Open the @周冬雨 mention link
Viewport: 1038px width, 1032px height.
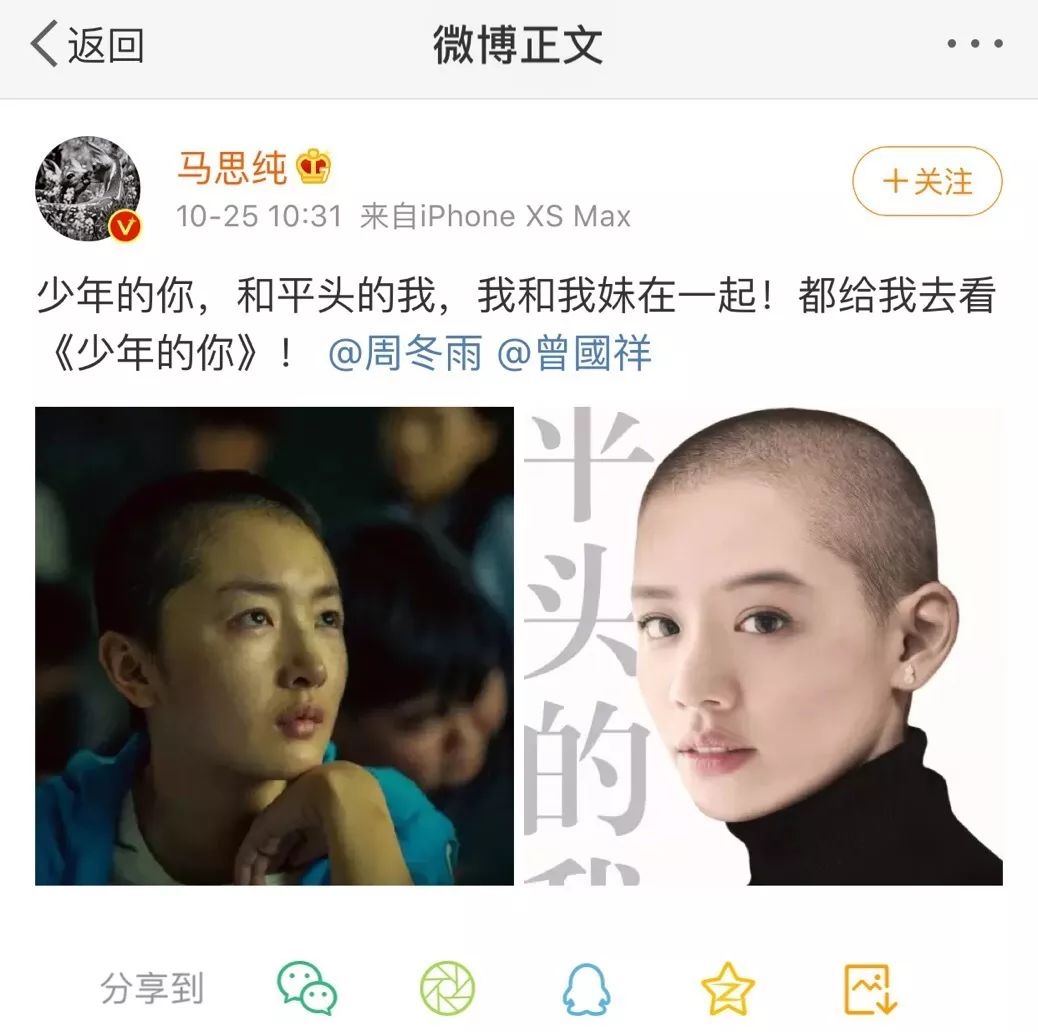(x=404, y=354)
